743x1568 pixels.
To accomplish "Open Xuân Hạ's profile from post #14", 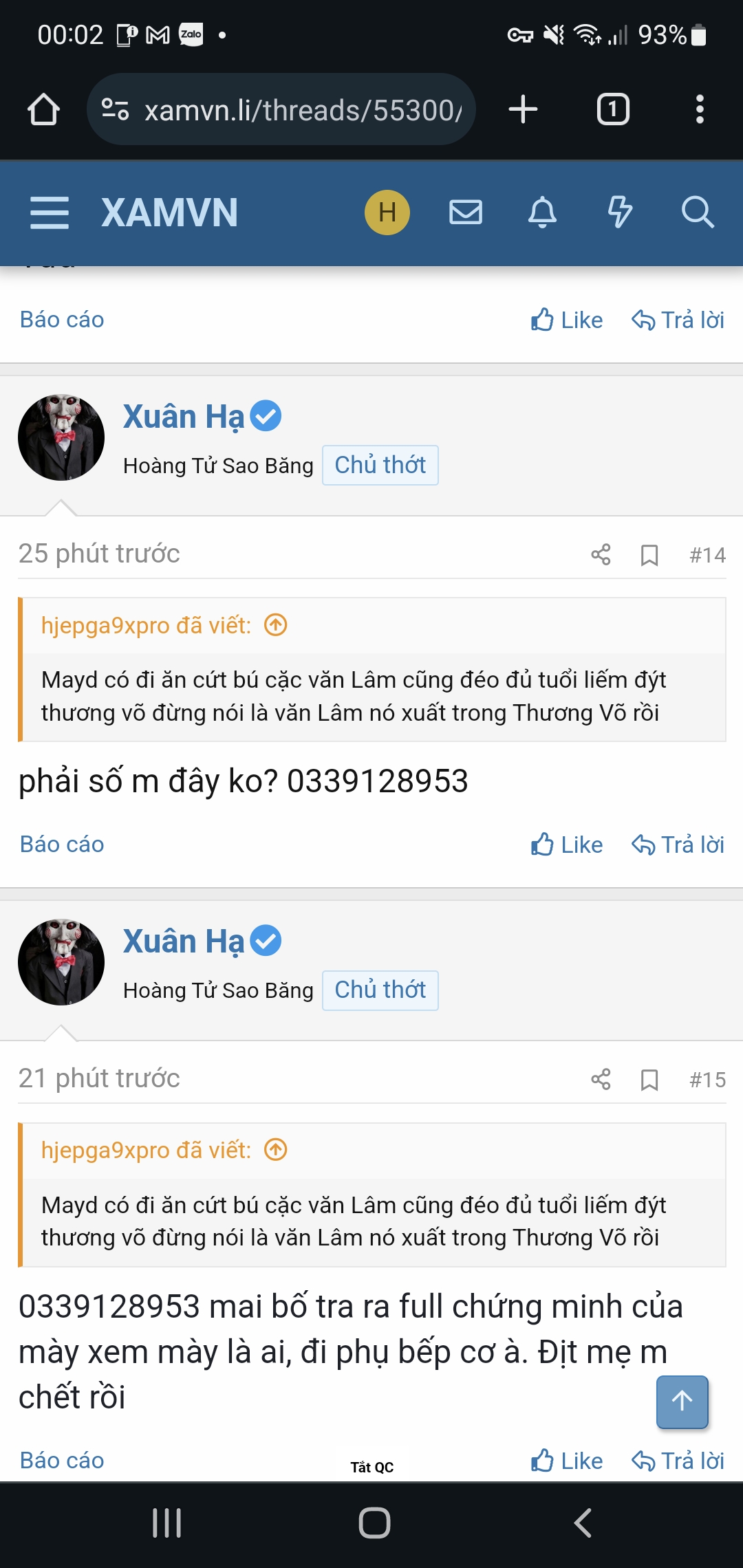I will point(183,417).
